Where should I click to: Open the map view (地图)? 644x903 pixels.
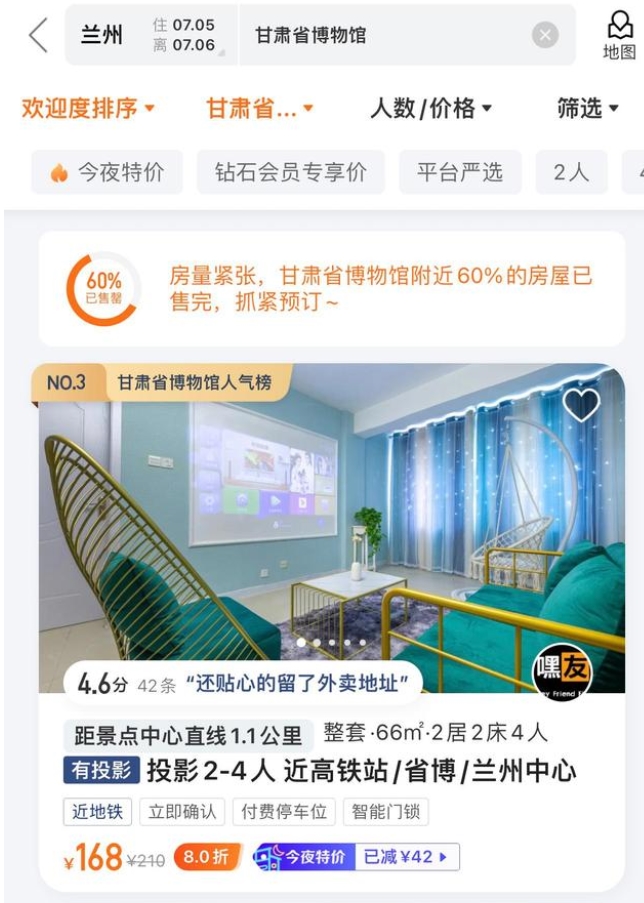619,36
